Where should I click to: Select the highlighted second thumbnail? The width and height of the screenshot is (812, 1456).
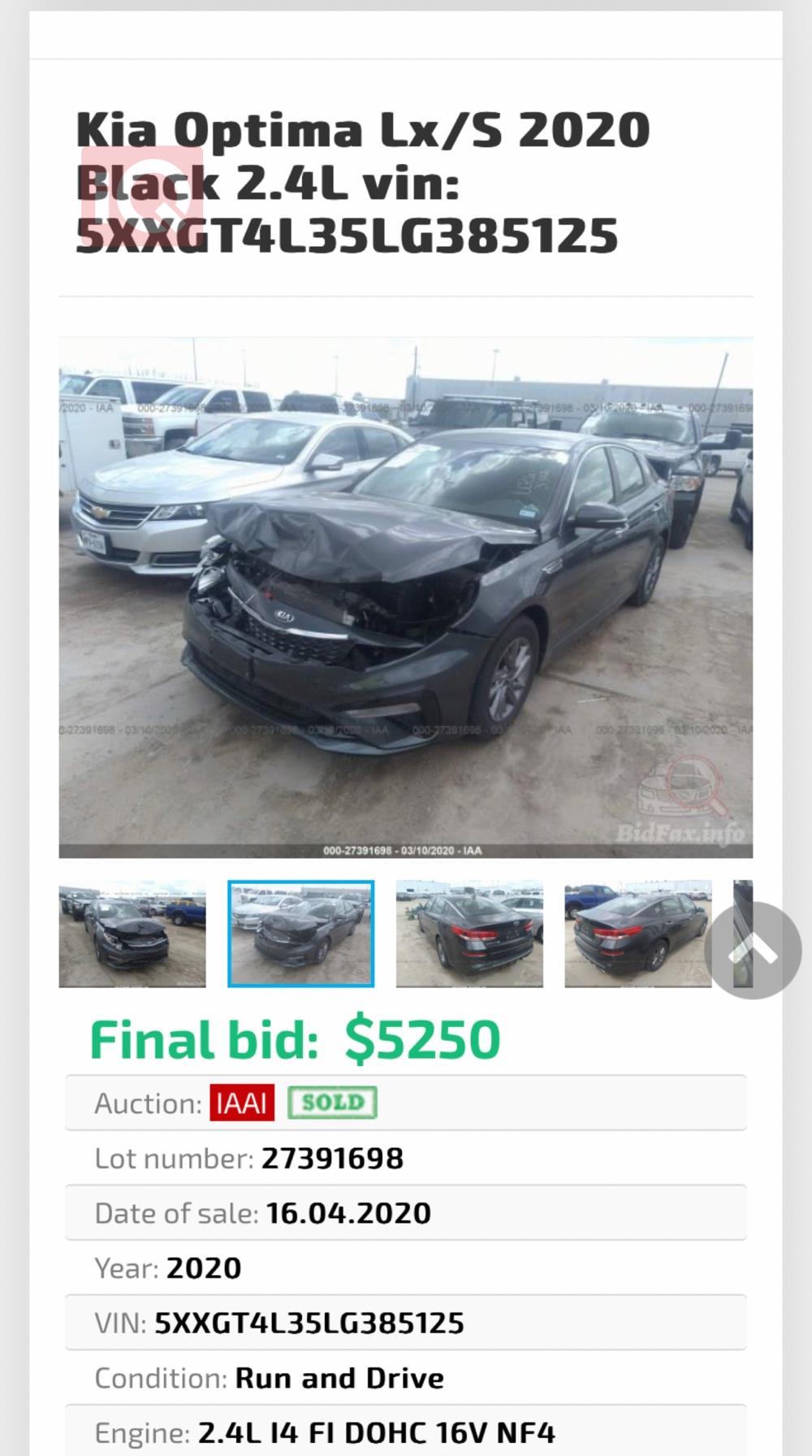[300, 934]
